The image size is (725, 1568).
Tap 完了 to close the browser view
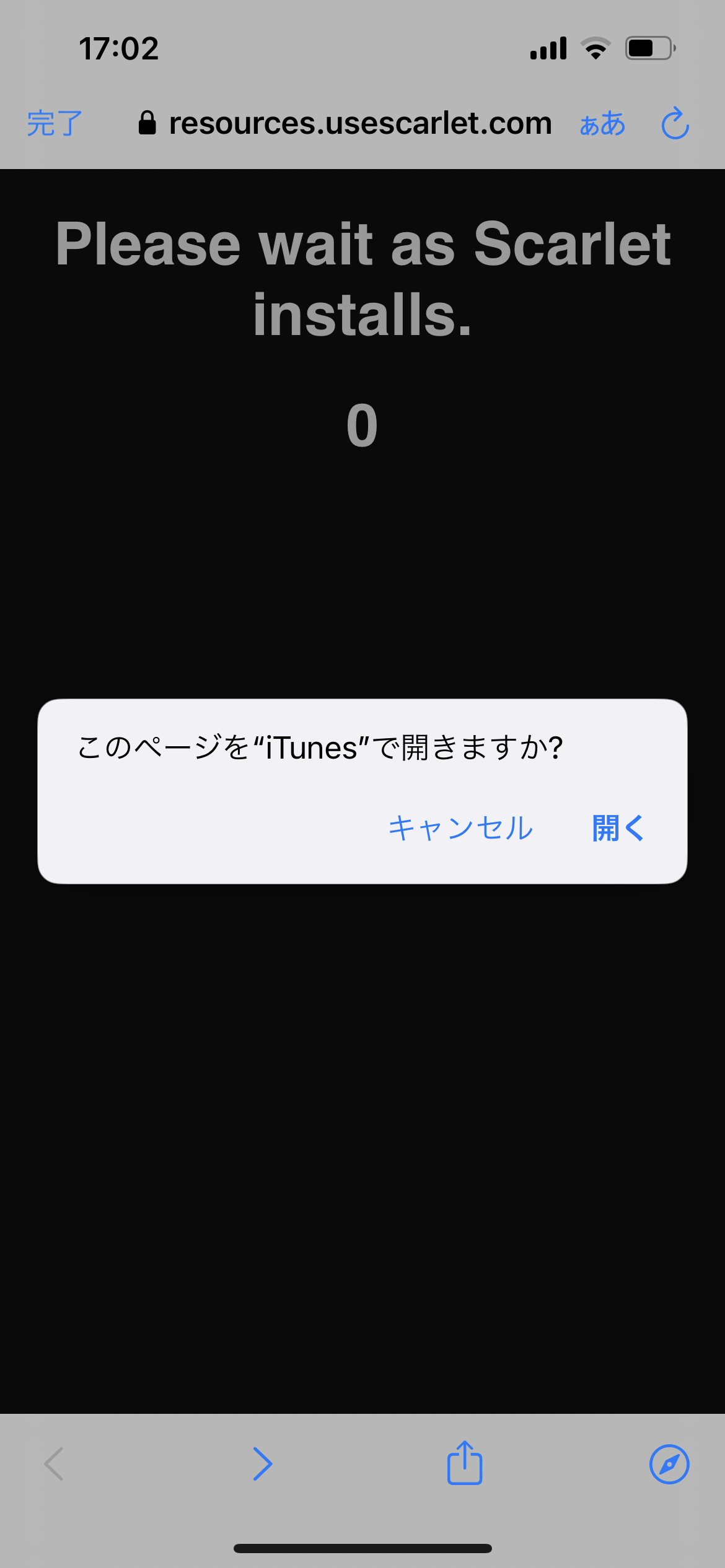[55, 123]
